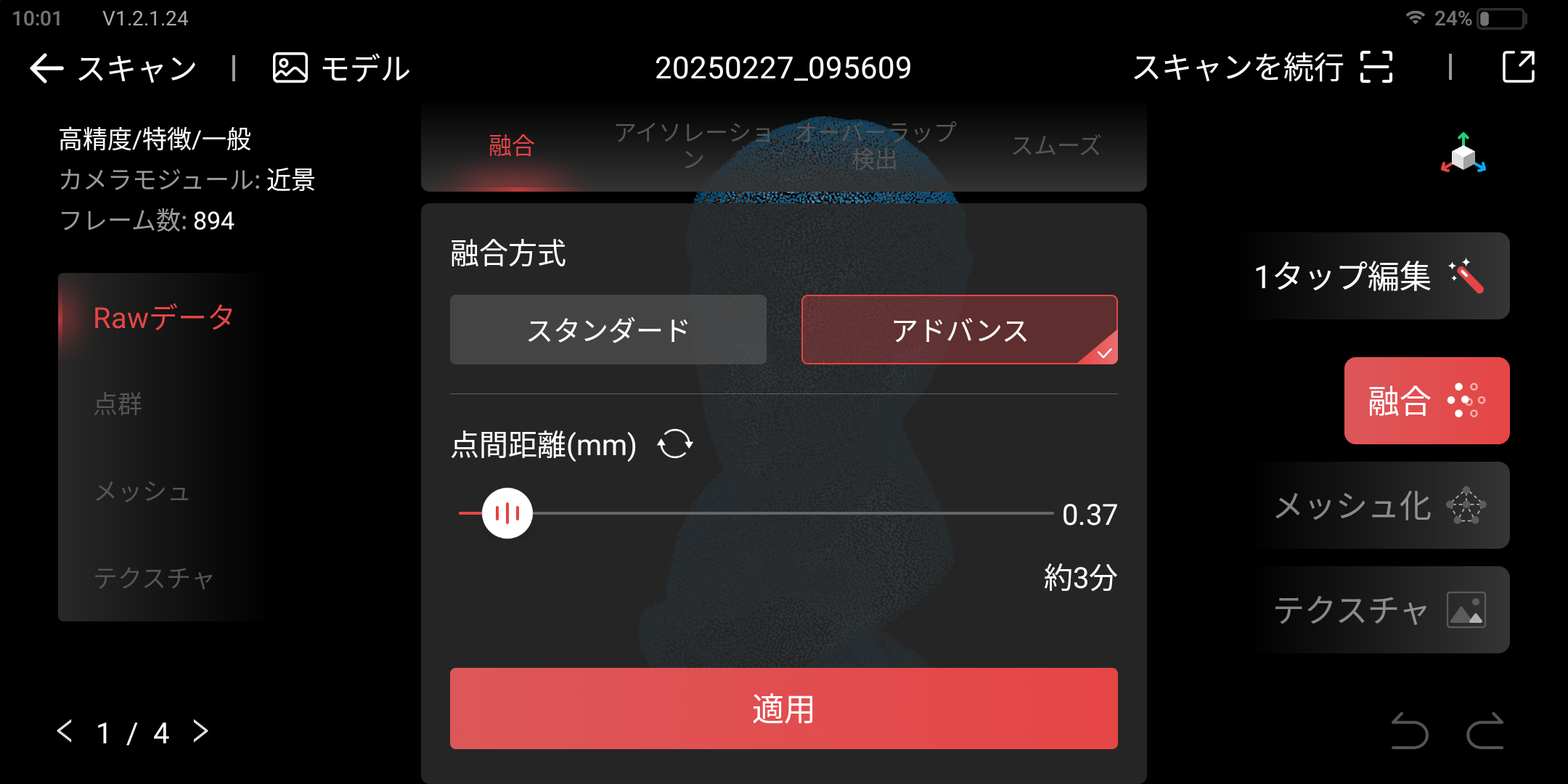Undo the last action
Image resolution: width=1568 pixels, height=784 pixels.
click(x=1409, y=730)
